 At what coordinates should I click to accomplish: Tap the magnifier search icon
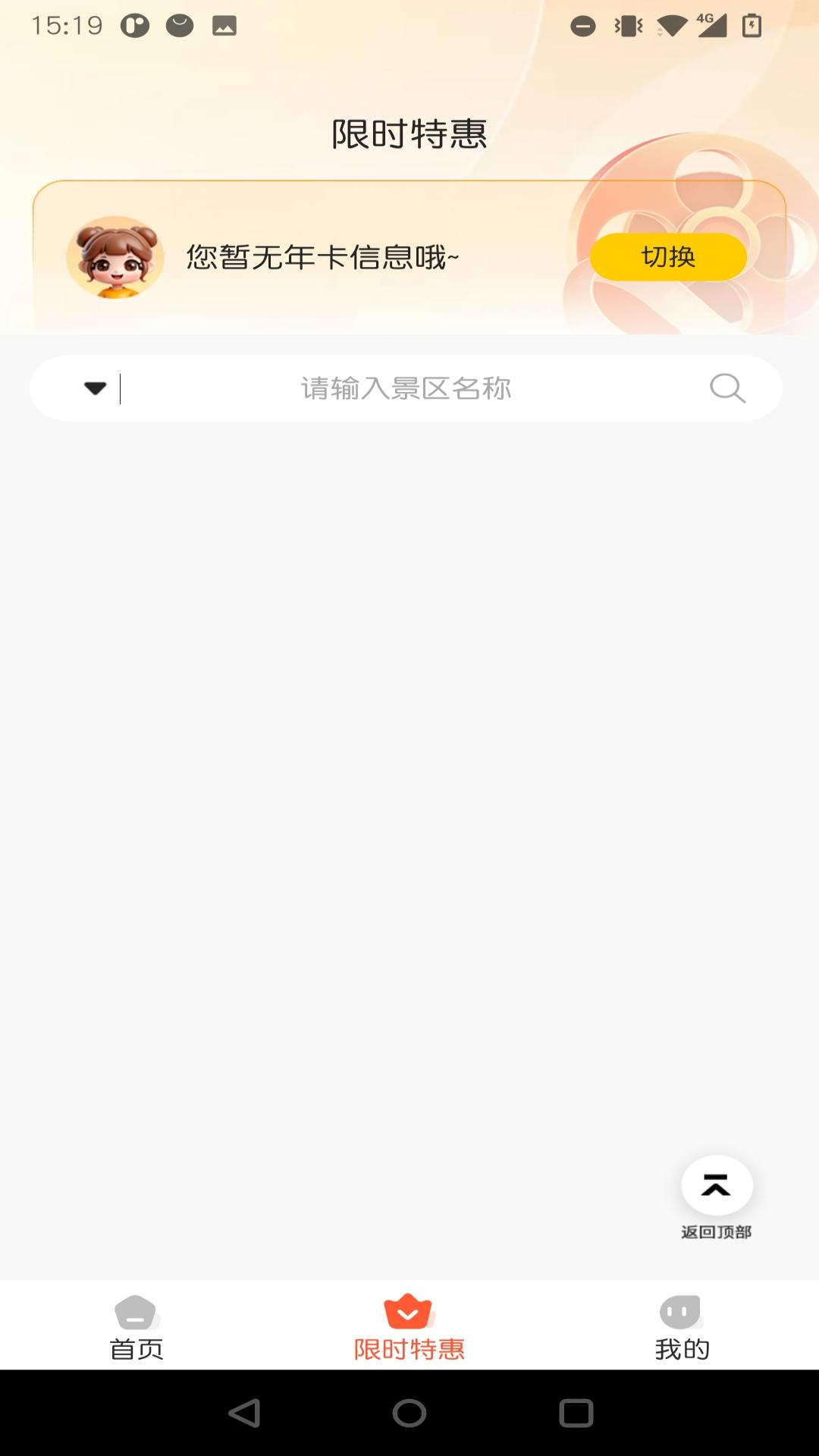727,388
